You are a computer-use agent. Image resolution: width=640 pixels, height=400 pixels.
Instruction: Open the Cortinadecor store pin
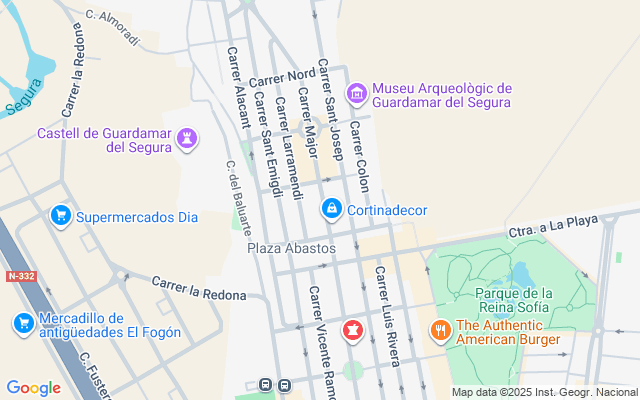click(332, 209)
